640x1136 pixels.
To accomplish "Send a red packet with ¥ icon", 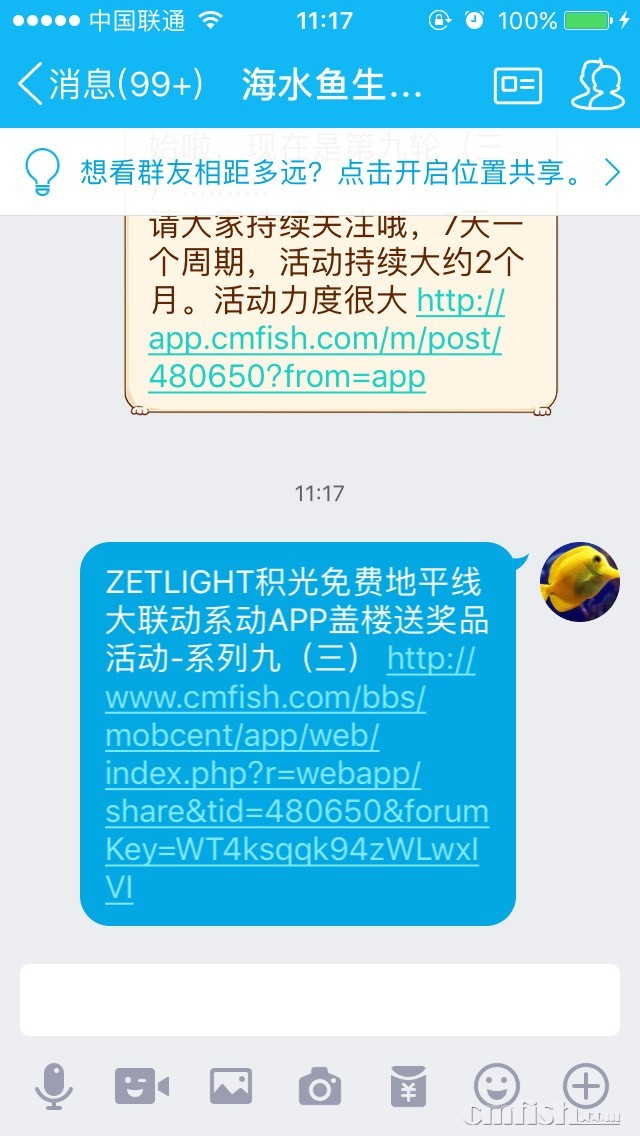I will pos(408,1086).
